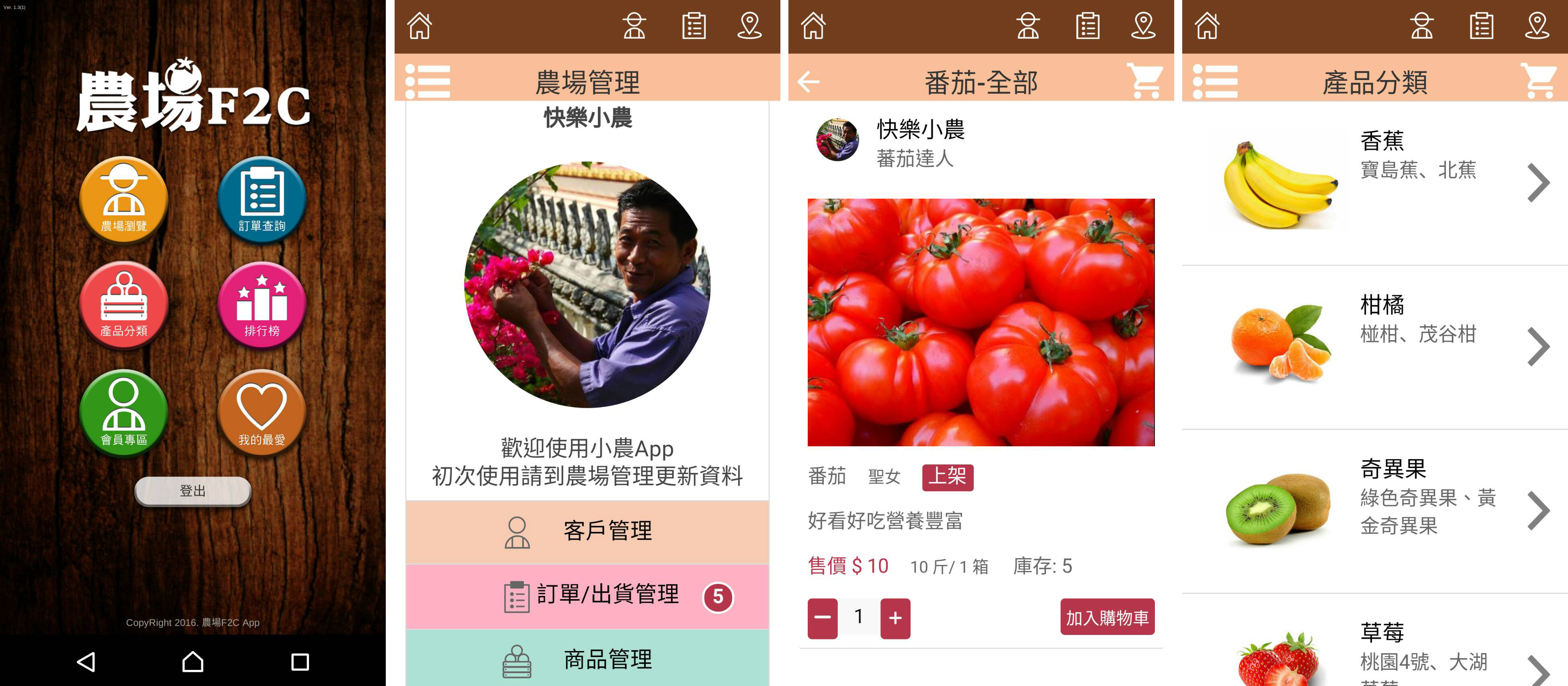Open the 奇異果 kiwi category
The image size is (1568, 686).
1374,511
